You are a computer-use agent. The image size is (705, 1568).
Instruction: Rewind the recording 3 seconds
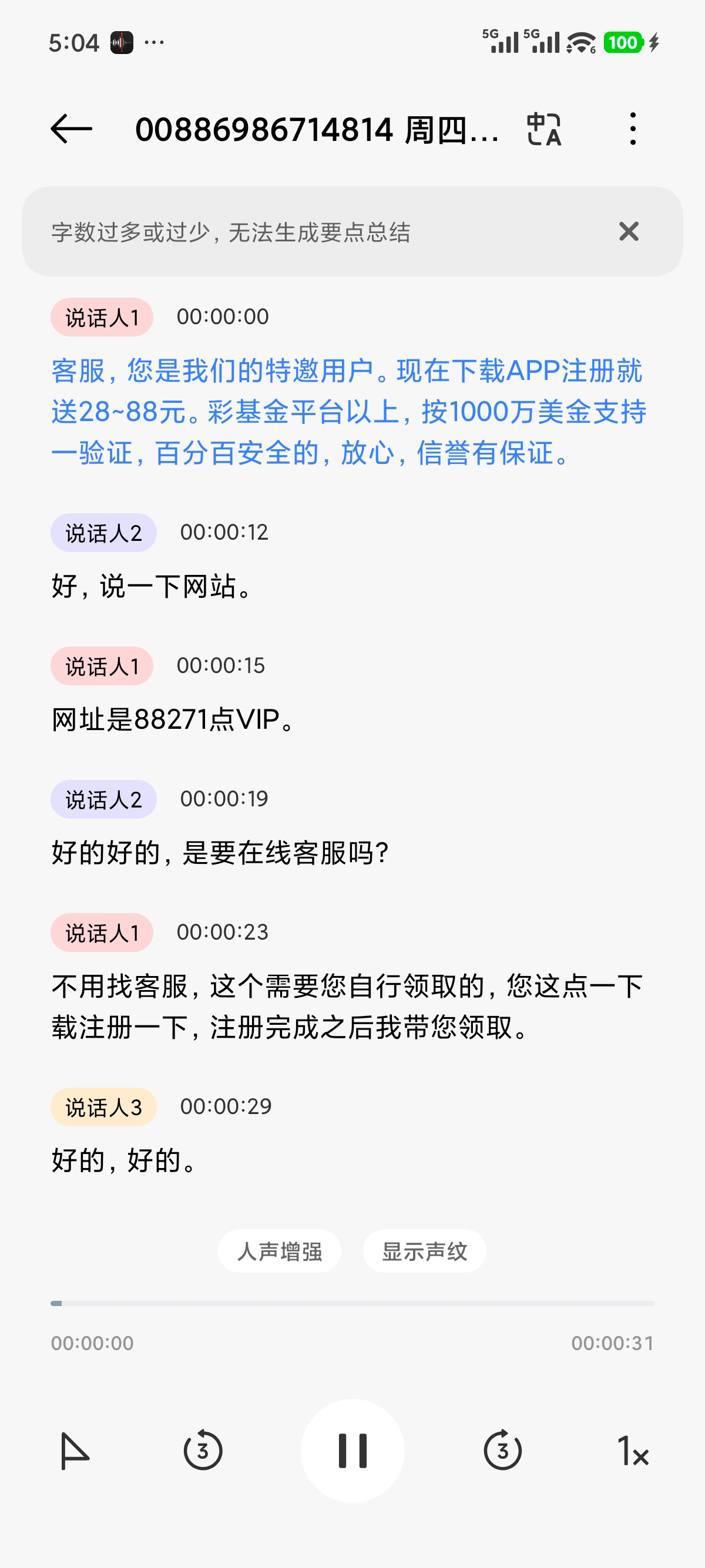(203, 1451)
